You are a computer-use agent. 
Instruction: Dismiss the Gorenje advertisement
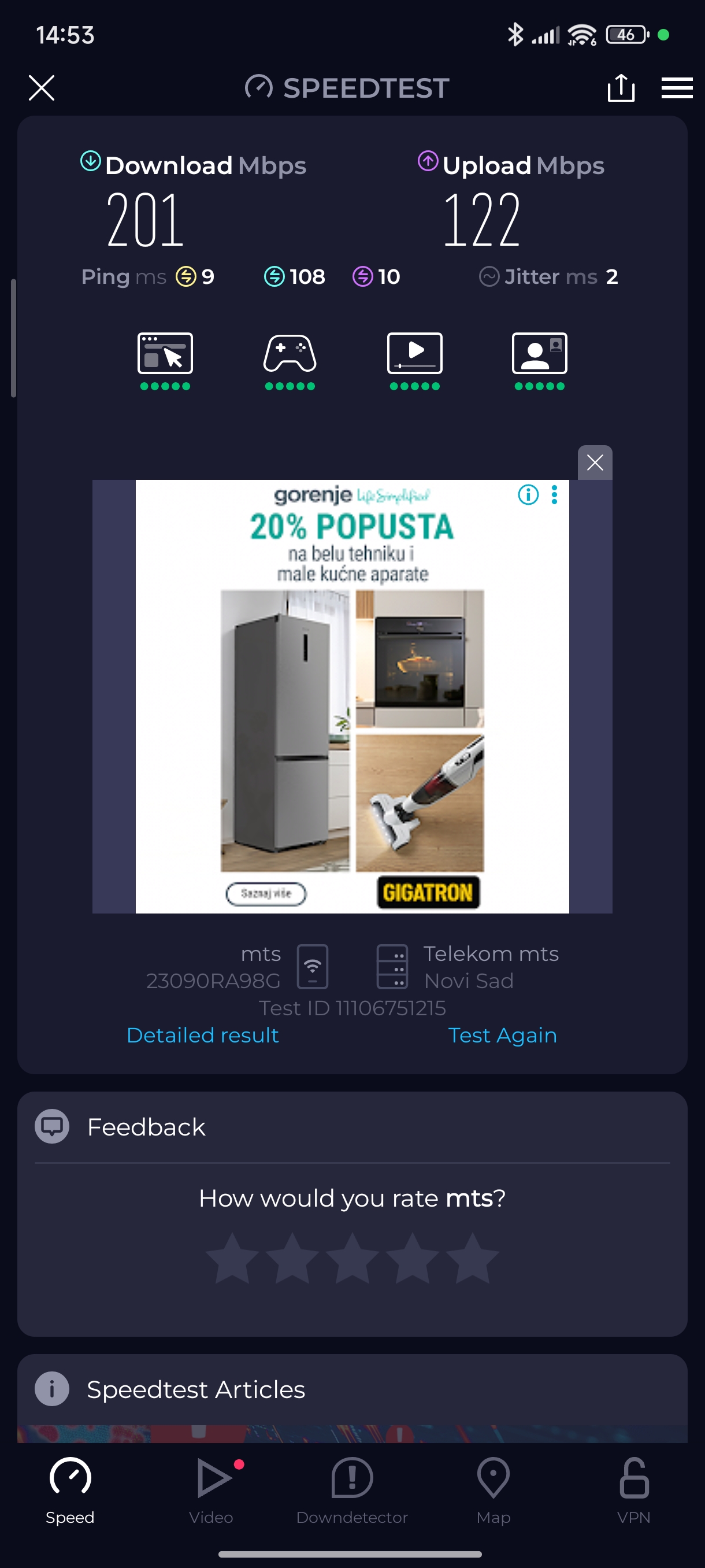594,463
